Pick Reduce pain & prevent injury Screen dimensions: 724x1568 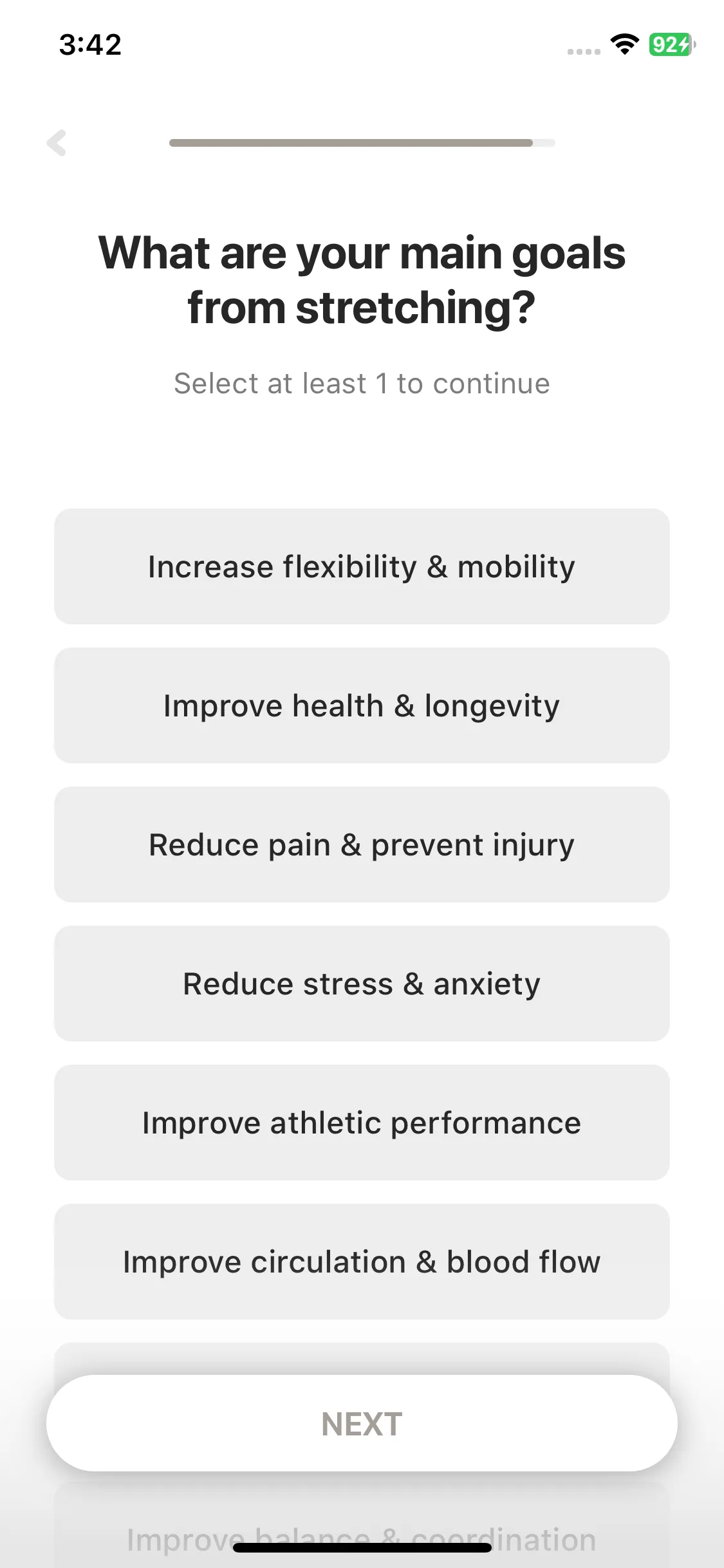362,845
